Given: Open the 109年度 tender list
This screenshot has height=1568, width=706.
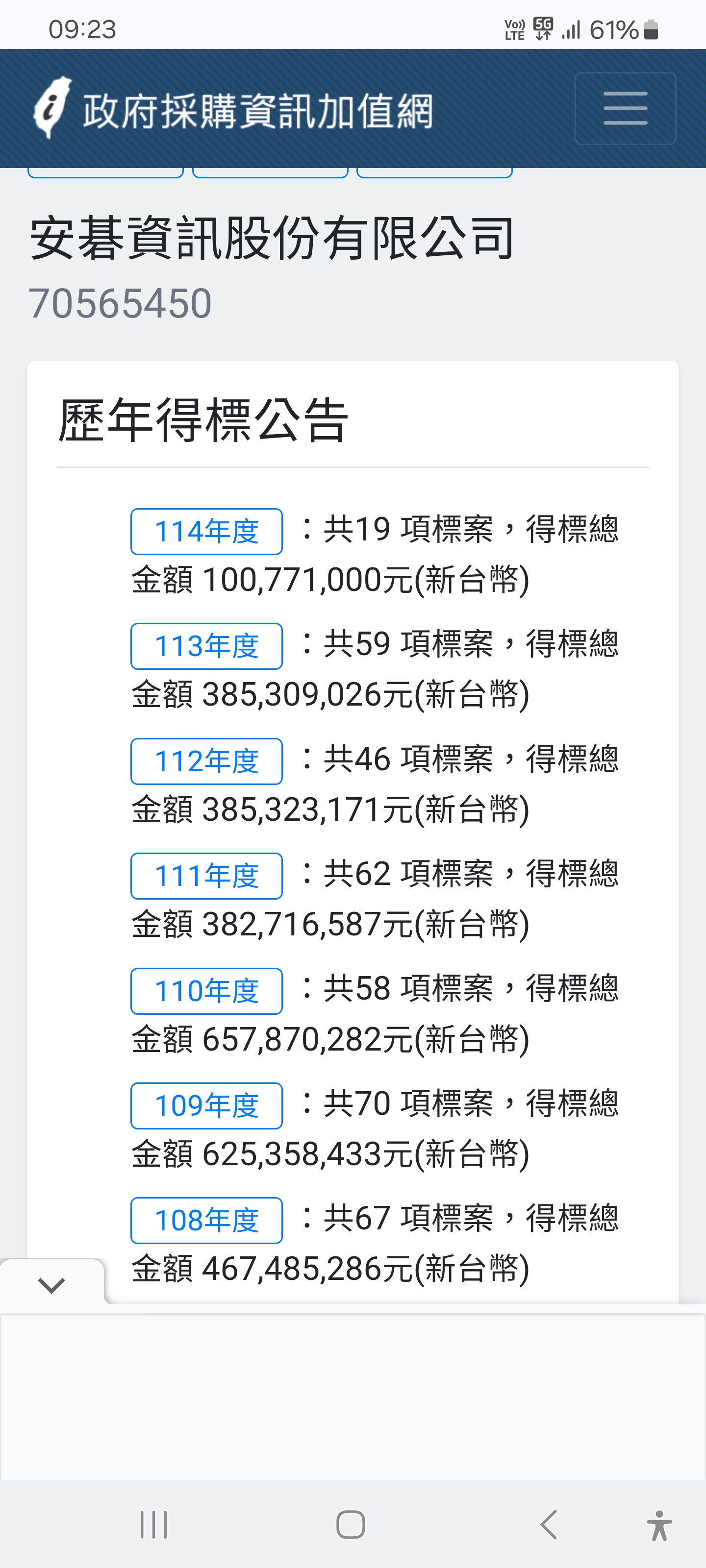Looking at the screenshot, I should coord(206,1105).
